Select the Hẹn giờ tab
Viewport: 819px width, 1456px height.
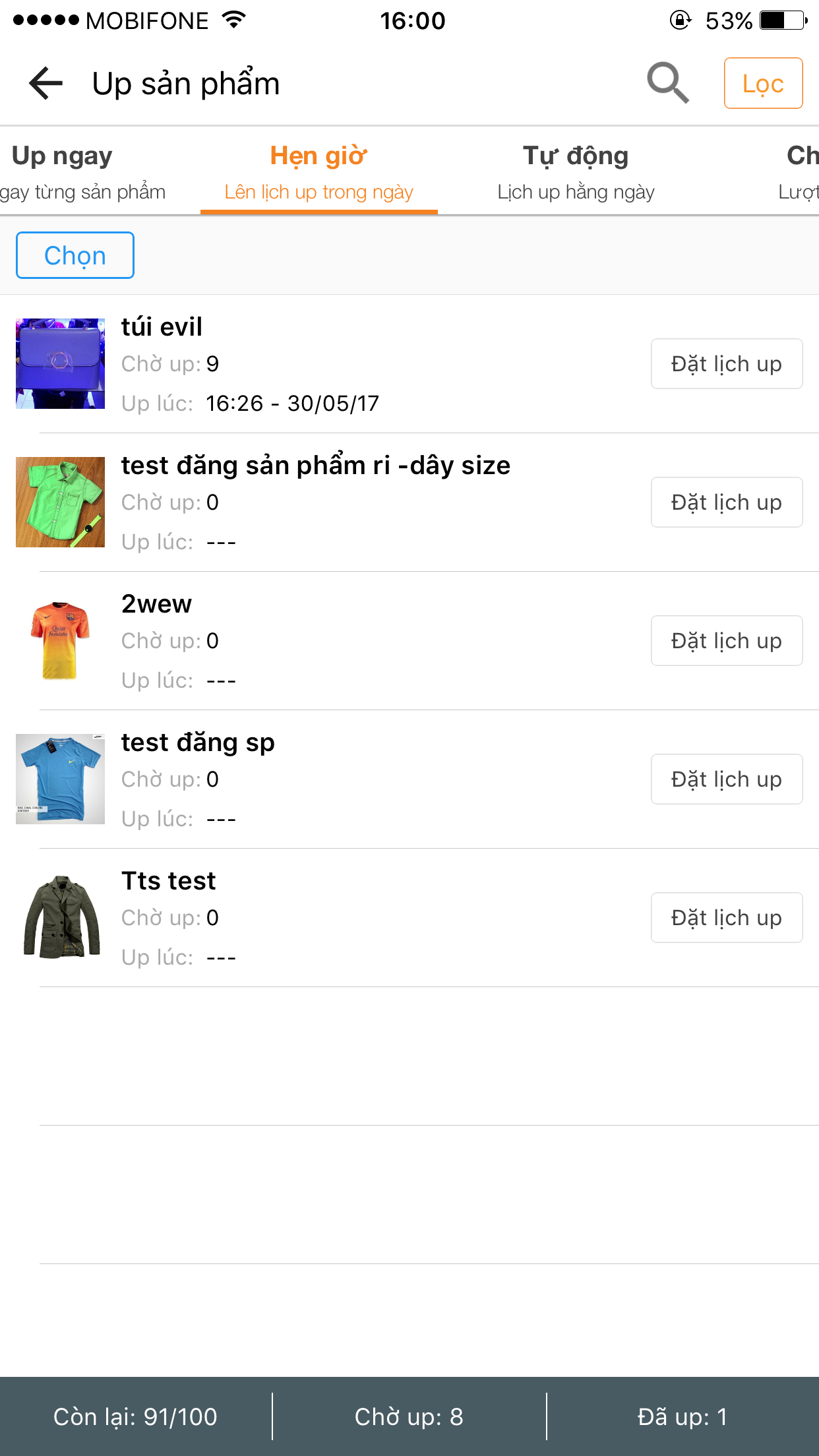coord(318,156)
